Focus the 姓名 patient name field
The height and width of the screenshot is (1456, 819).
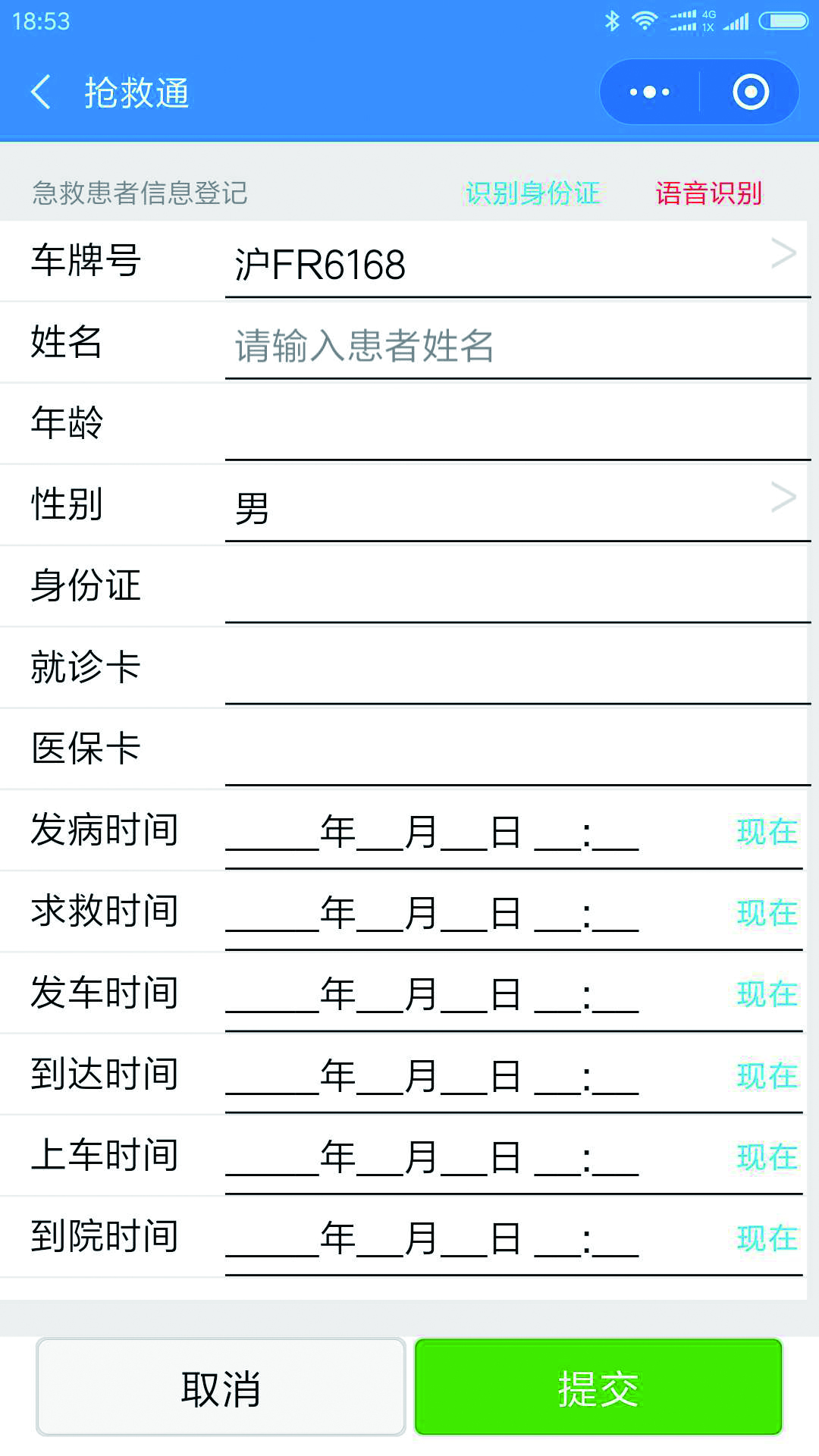tap(516, 346)
